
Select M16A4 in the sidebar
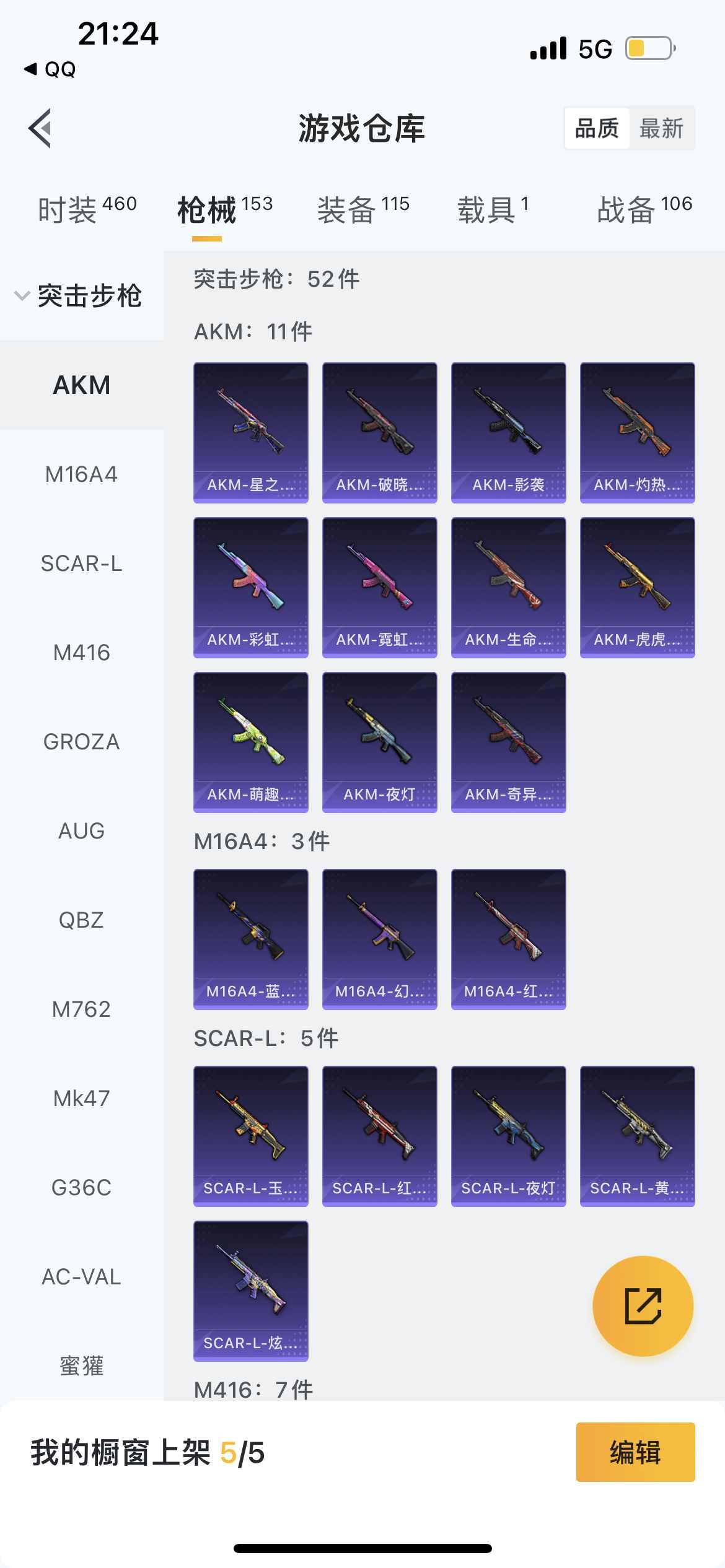81,474
